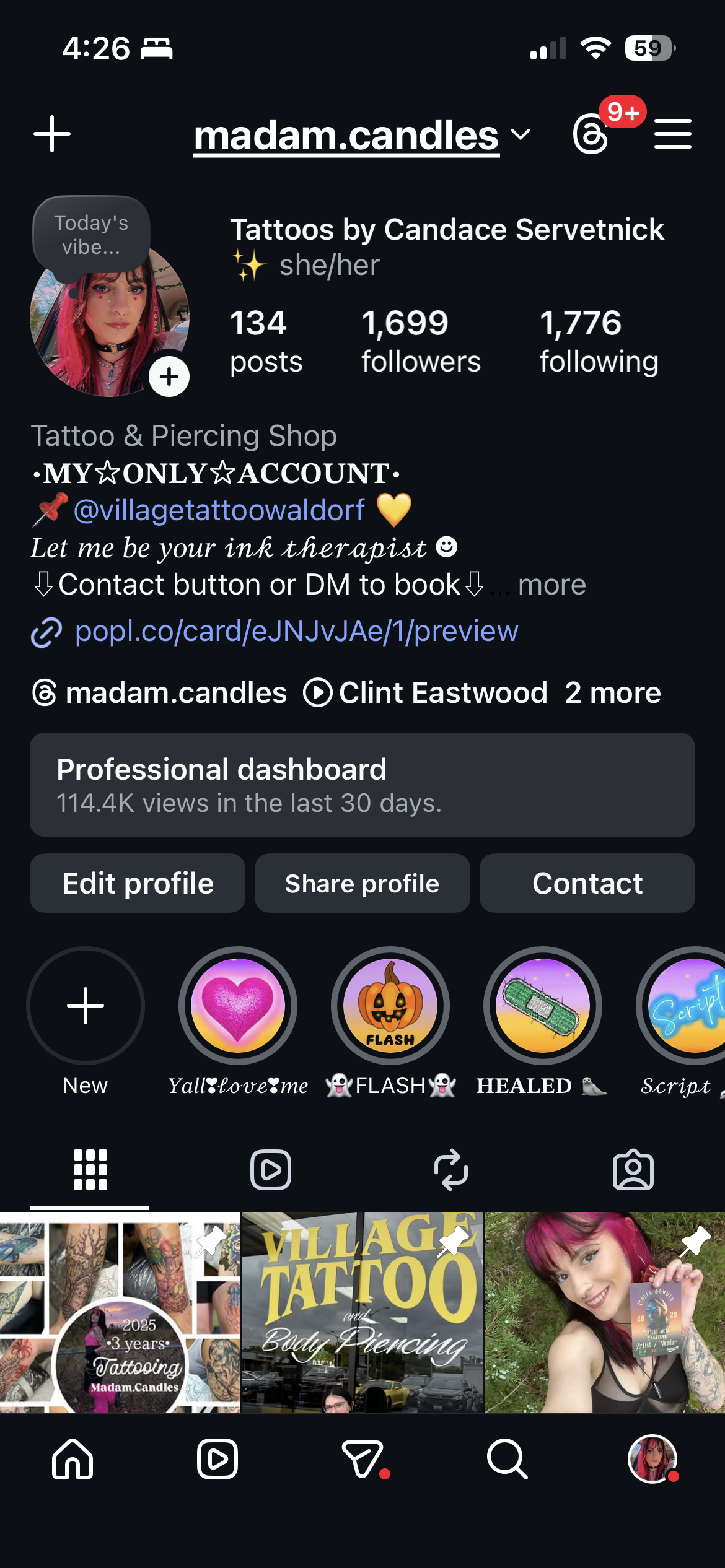View the 1,699 followers list
Image resolution: width=725 pixels, height=1568 pixels.
click(420, 341)
